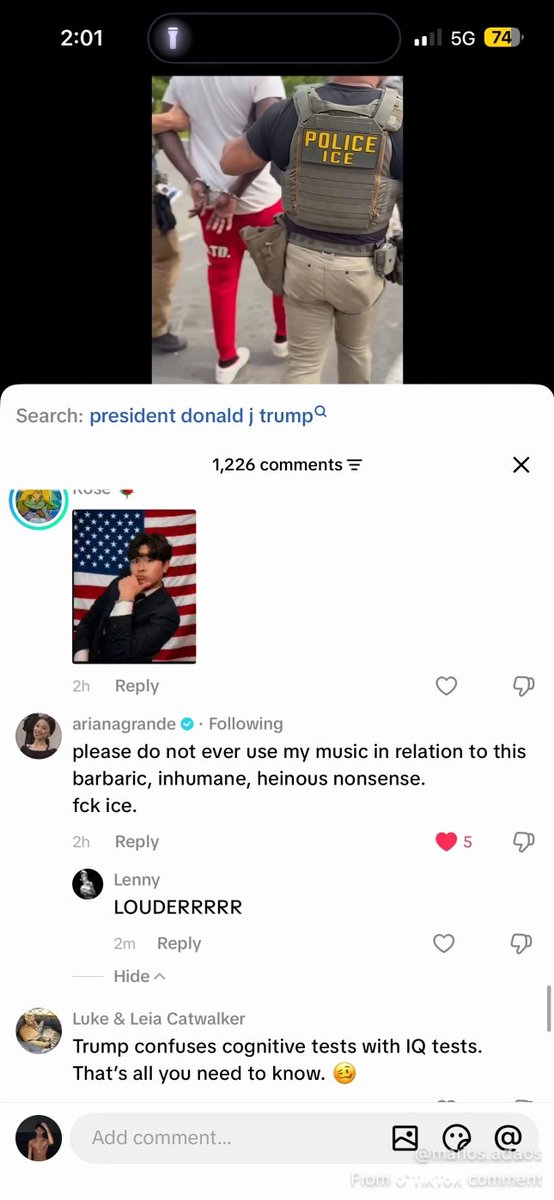
Task: Open the American flag photo in the comment
Action: pos(134,586)
